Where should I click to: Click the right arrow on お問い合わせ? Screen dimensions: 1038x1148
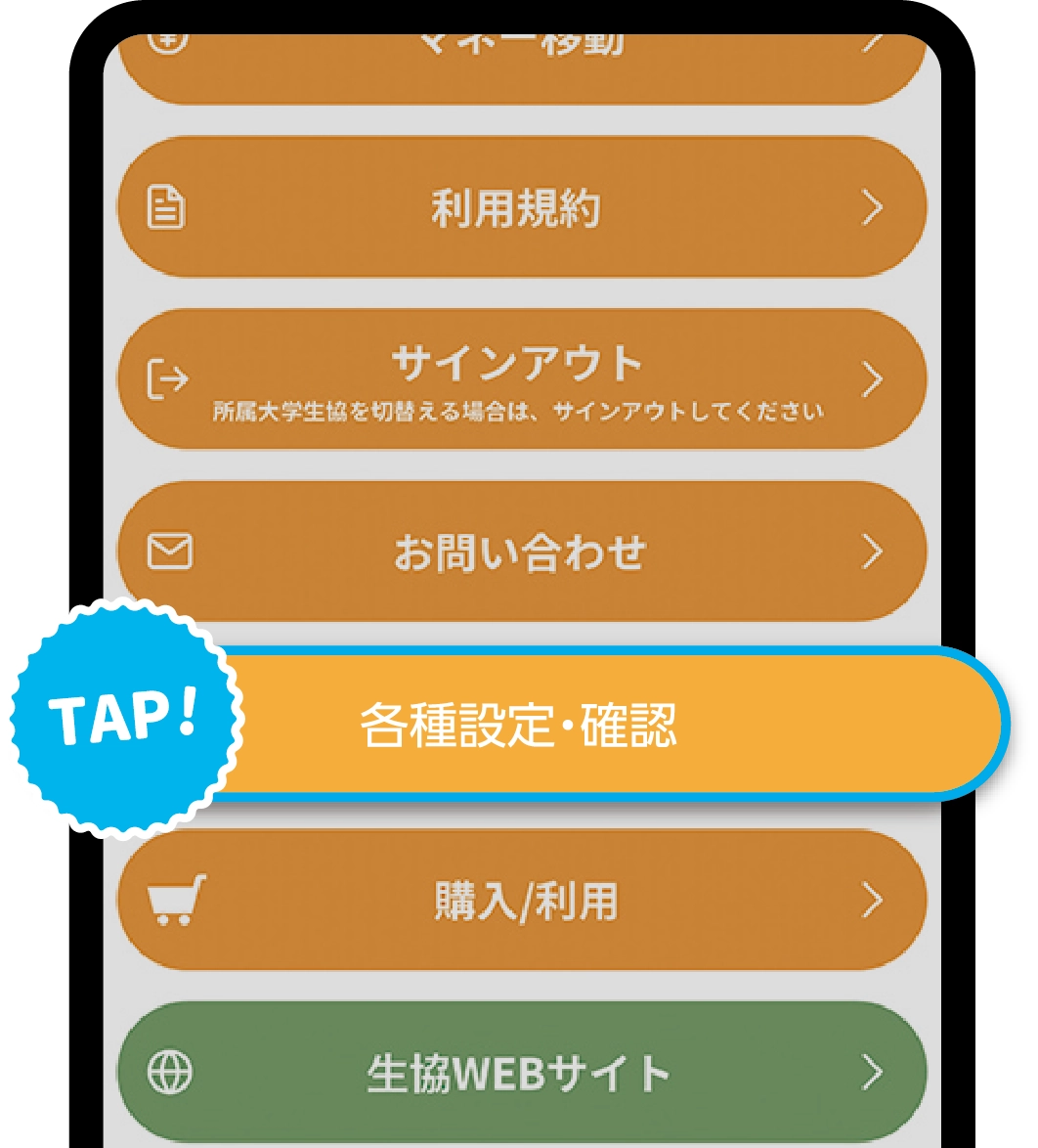point(870,552)
